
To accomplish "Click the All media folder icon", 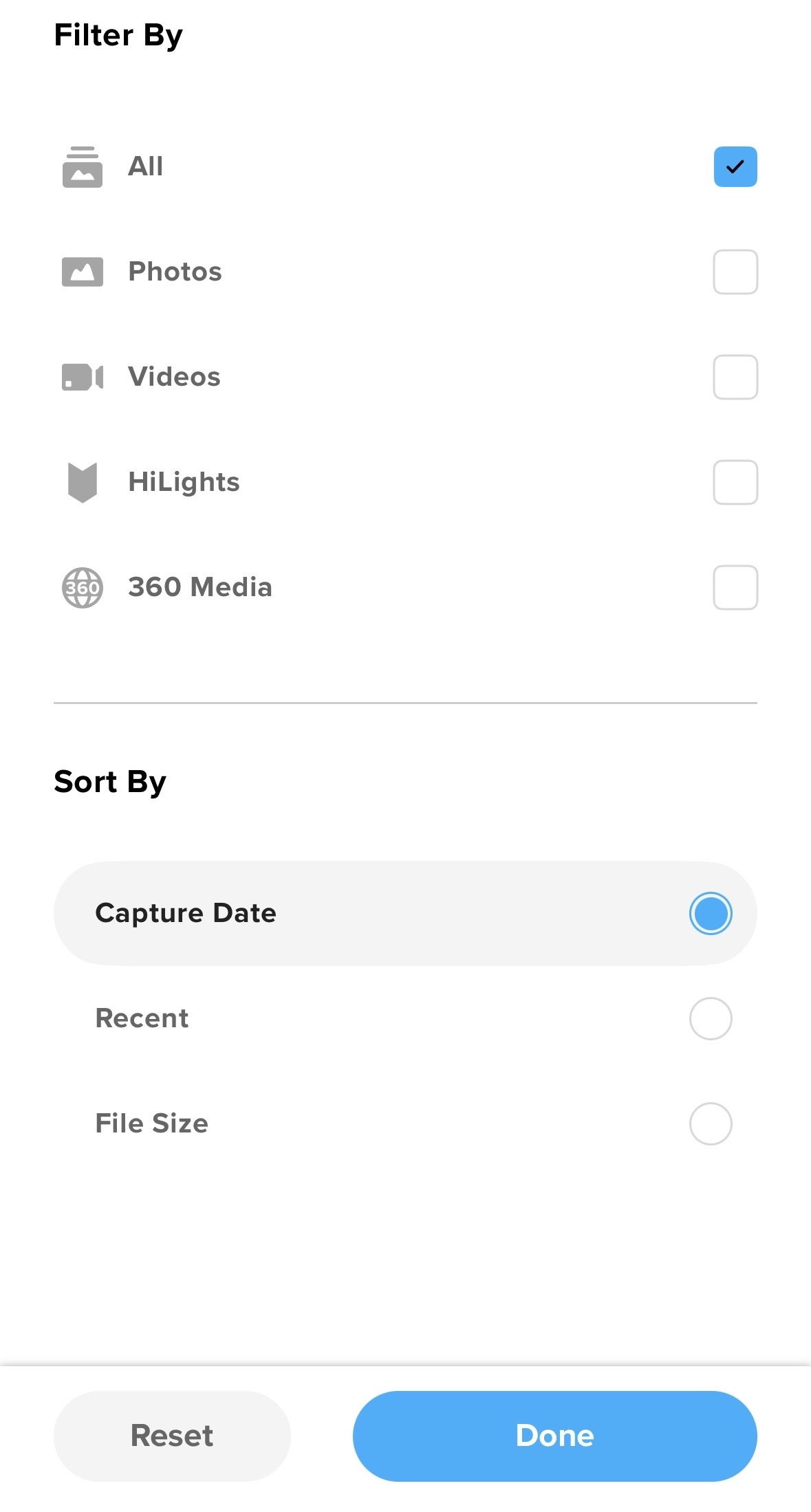I will click(x=83, y=166).
